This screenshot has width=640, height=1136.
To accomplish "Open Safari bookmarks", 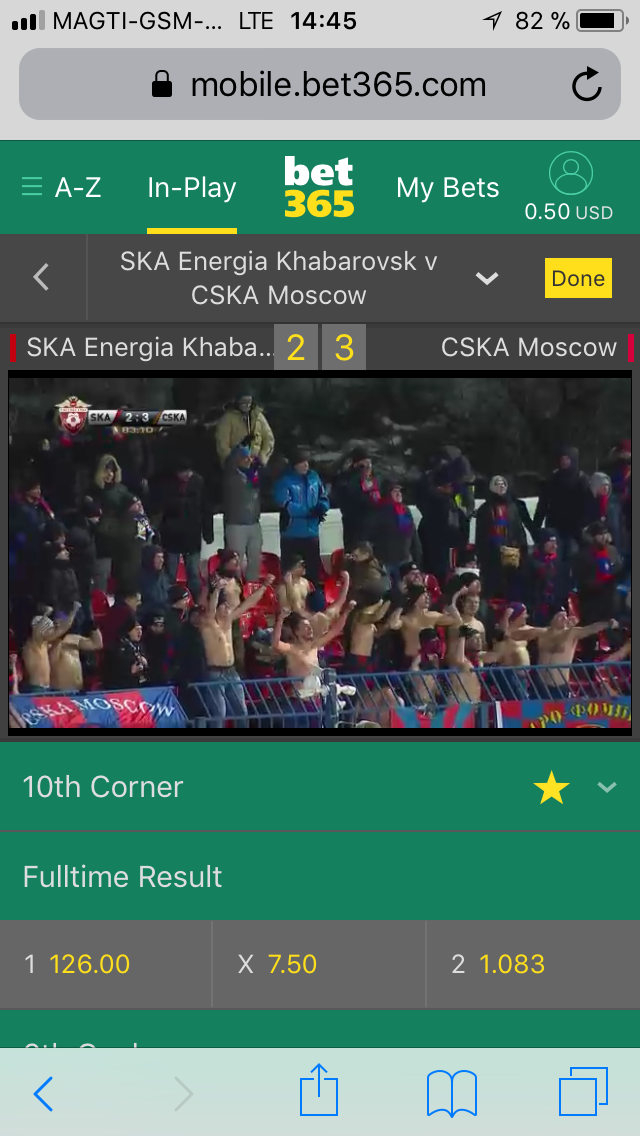I will [451, 1093].
